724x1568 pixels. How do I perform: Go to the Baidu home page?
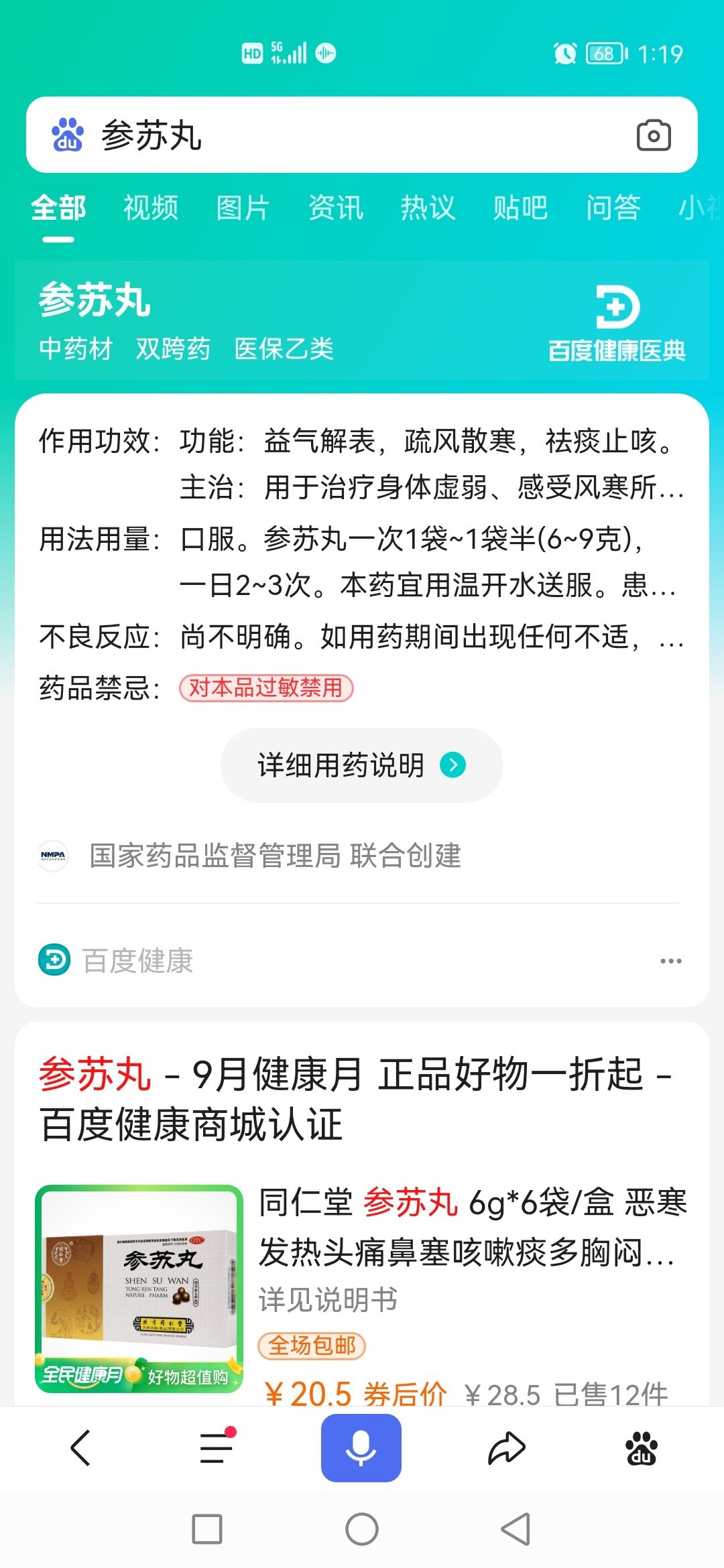[x=641, y=1447]
